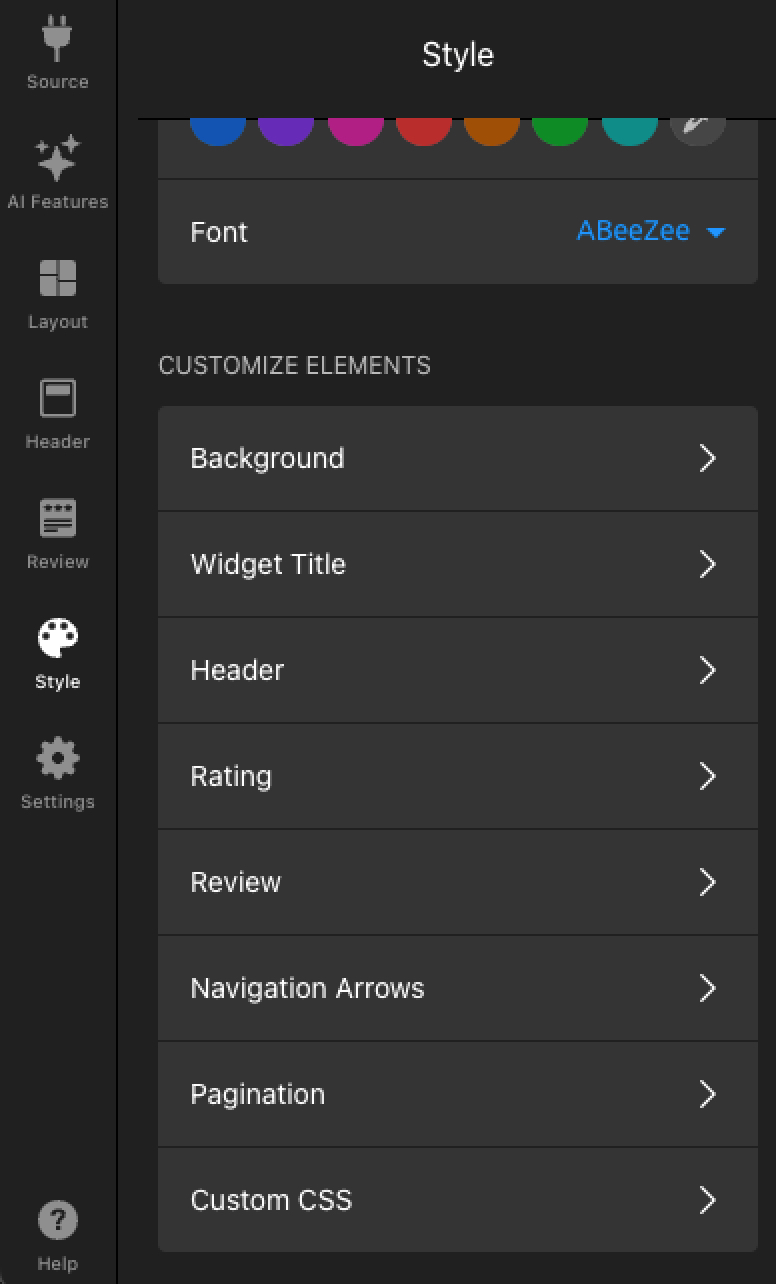Open Background customization
This screenshot has height=1284, width=776.
pyautogui.click(x=457, y=458)
